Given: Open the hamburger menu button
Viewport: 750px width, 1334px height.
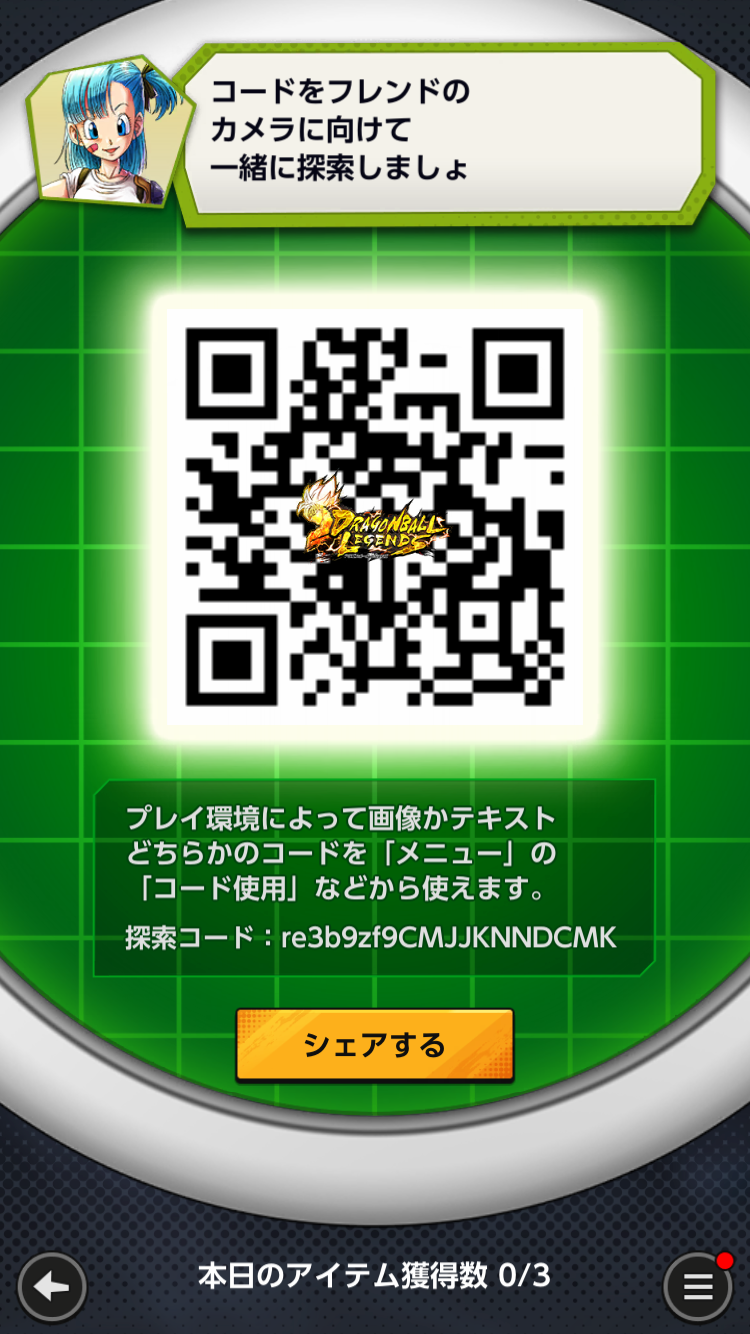Looking at the screenshot, I should coord(698,1287).
